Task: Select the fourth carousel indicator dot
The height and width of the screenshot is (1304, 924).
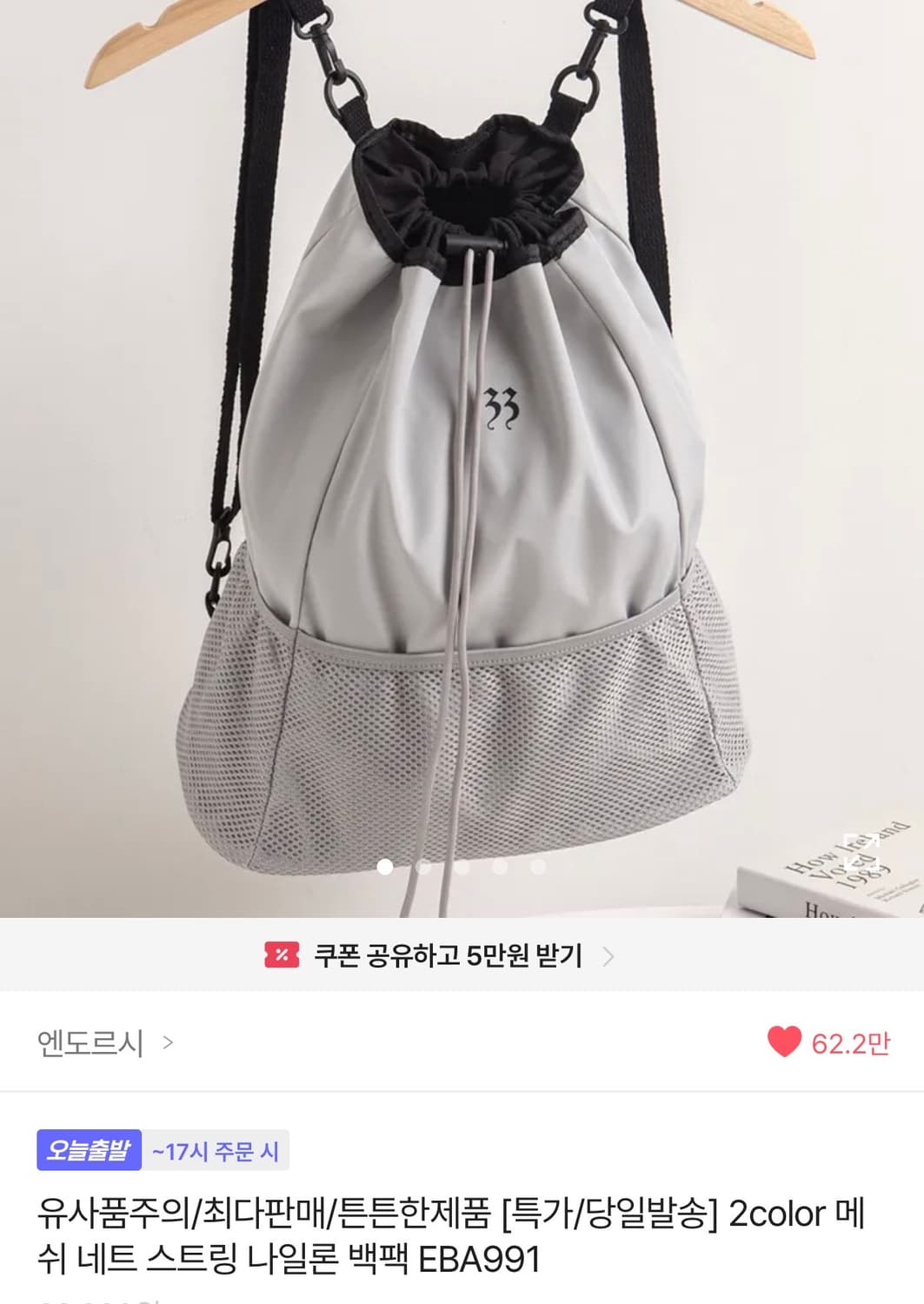Action: (498, 865)
